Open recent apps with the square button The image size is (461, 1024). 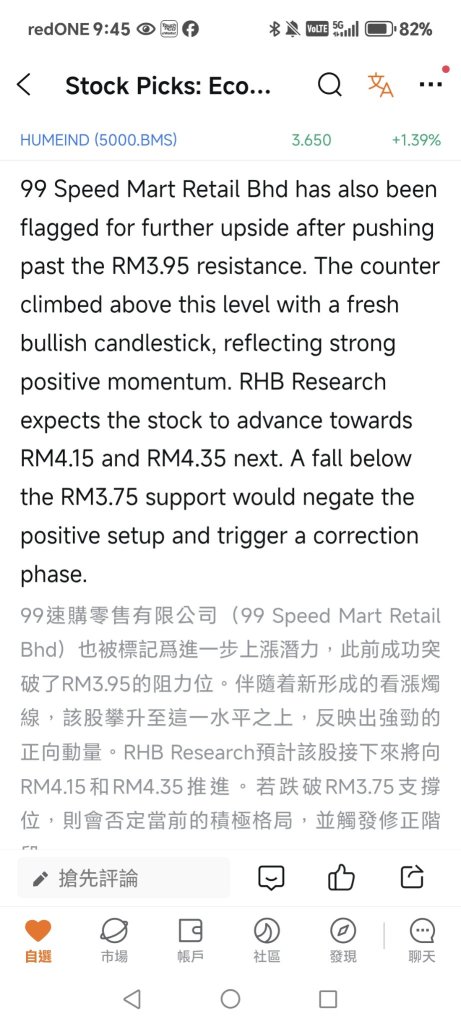[x=328, y=999]
